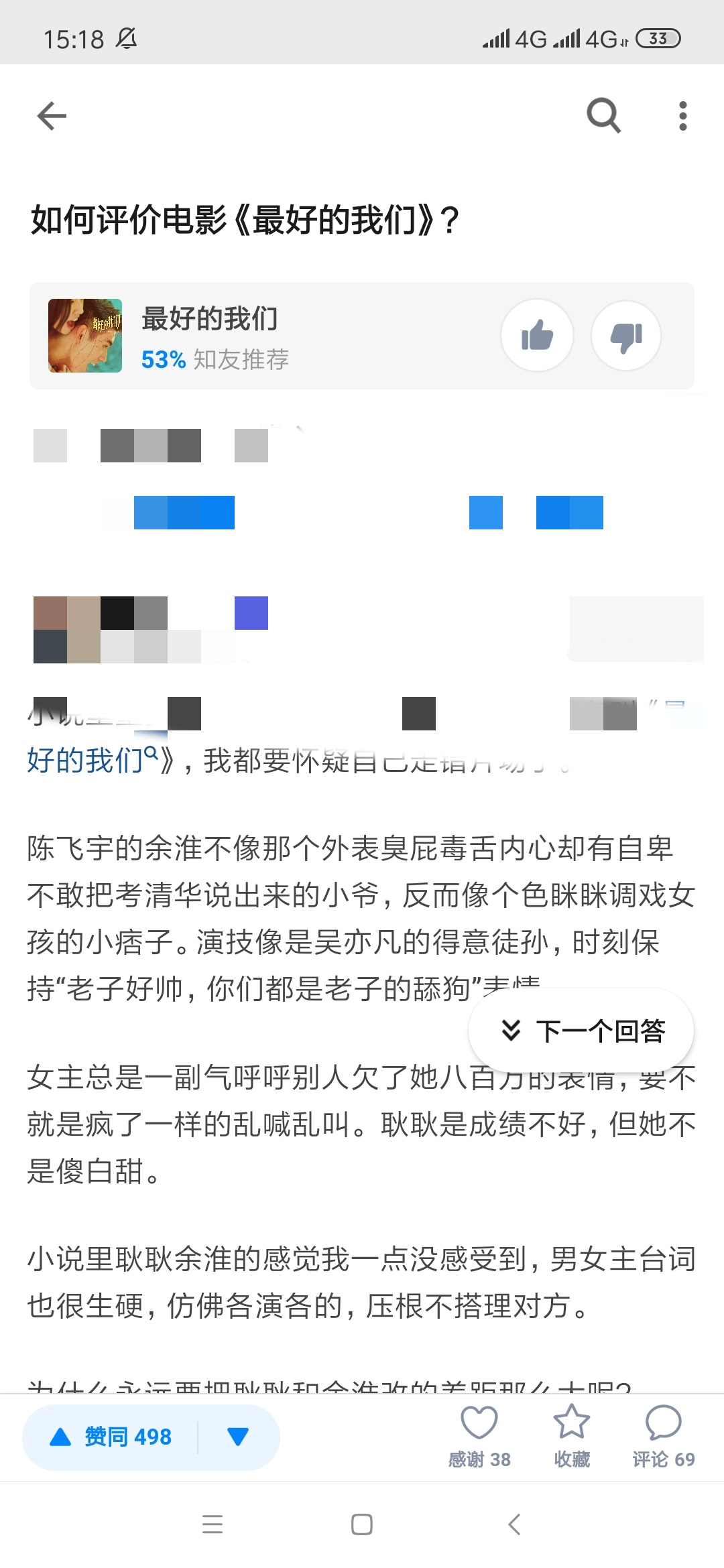Upvote the answer with 赞同 498

[x=111, y=1437]
